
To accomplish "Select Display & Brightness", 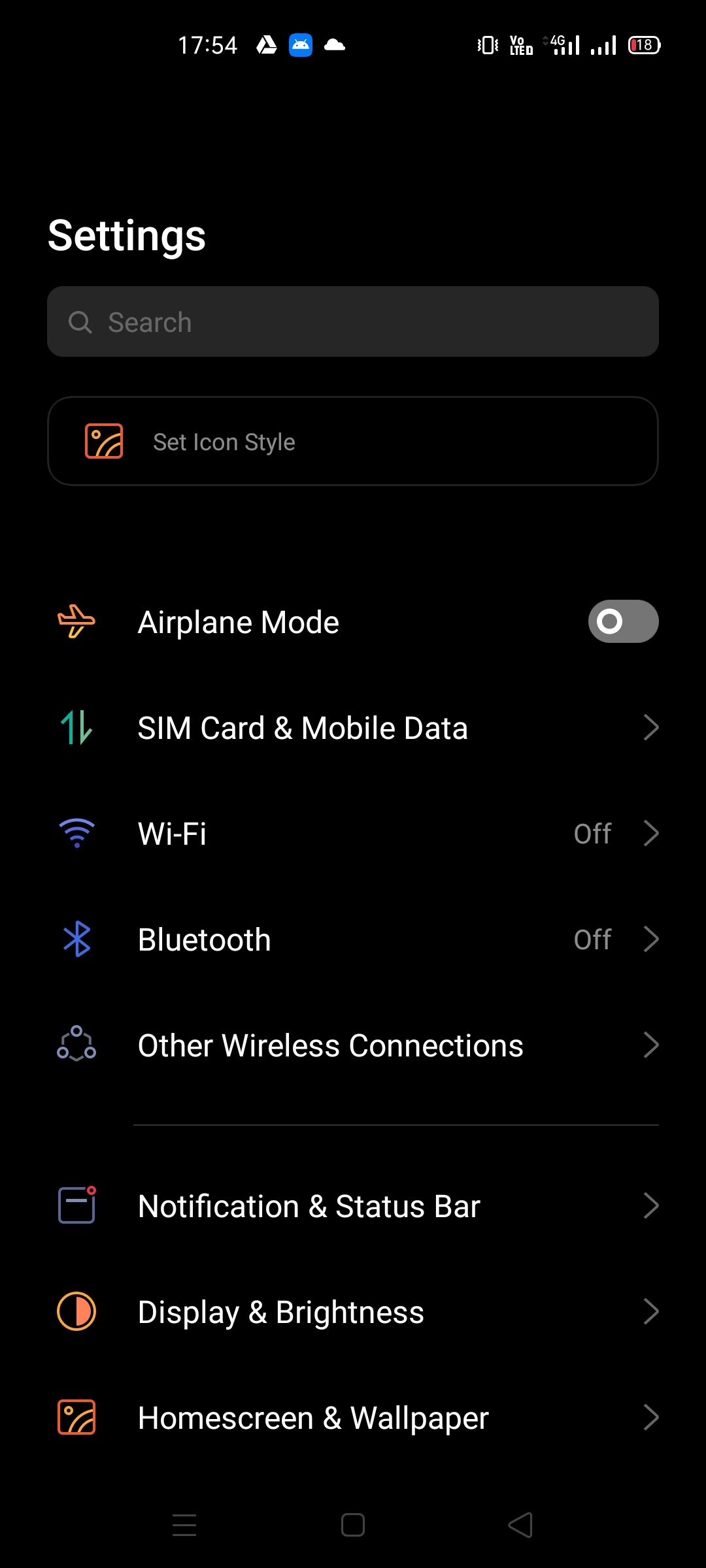I will [353, 1312].
